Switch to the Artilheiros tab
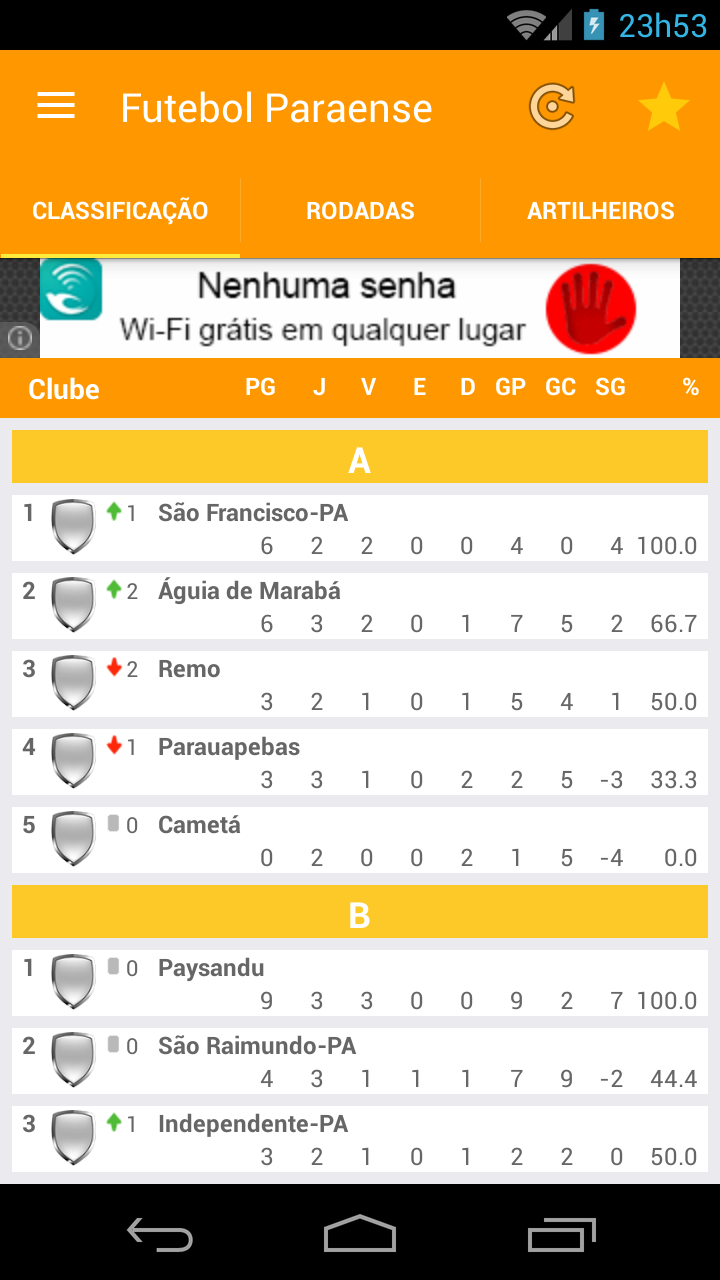This screenshot has height=1280, width=720. (x=601, y=211)
